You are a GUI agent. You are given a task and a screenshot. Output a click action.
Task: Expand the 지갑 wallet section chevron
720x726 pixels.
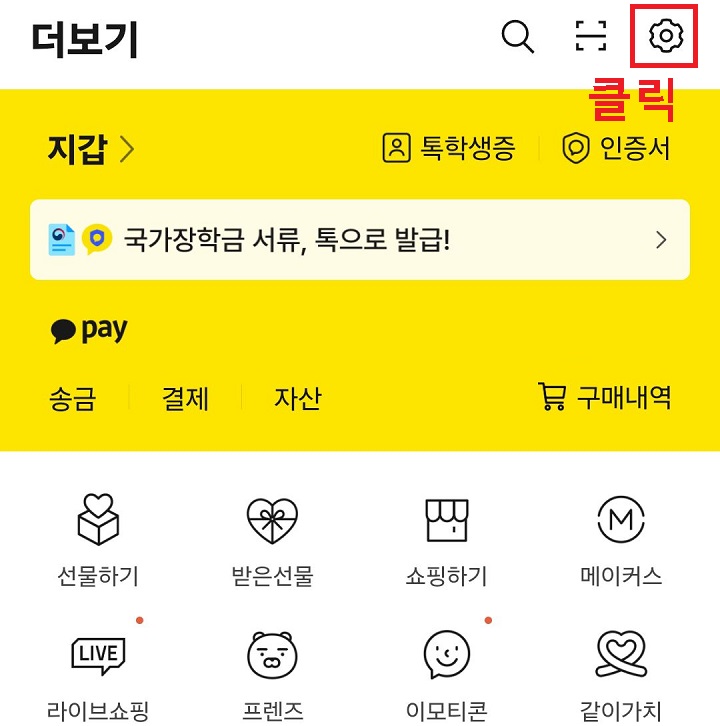coord(126,150)
